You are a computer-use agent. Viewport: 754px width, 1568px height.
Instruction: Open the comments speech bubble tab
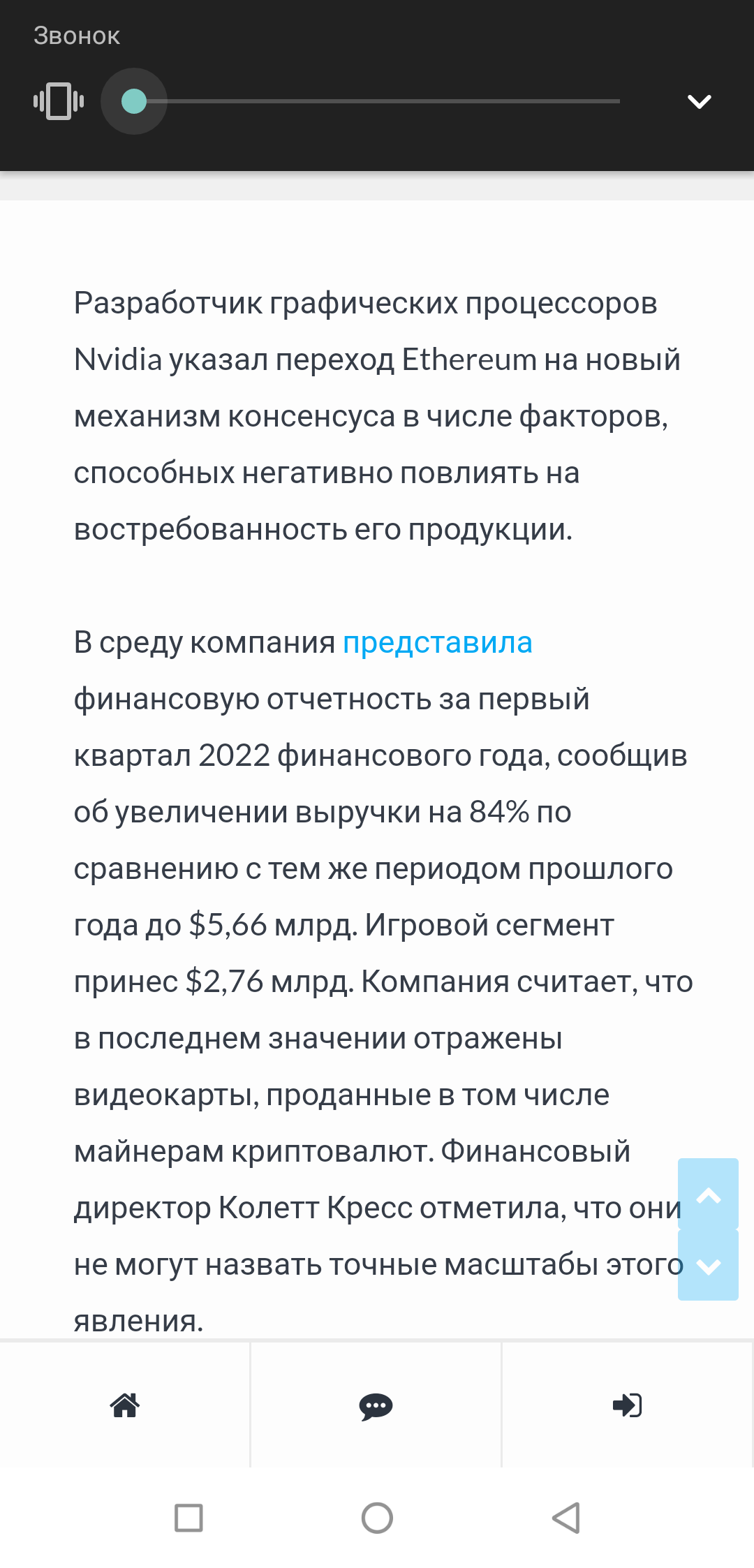coord(376,1405)
